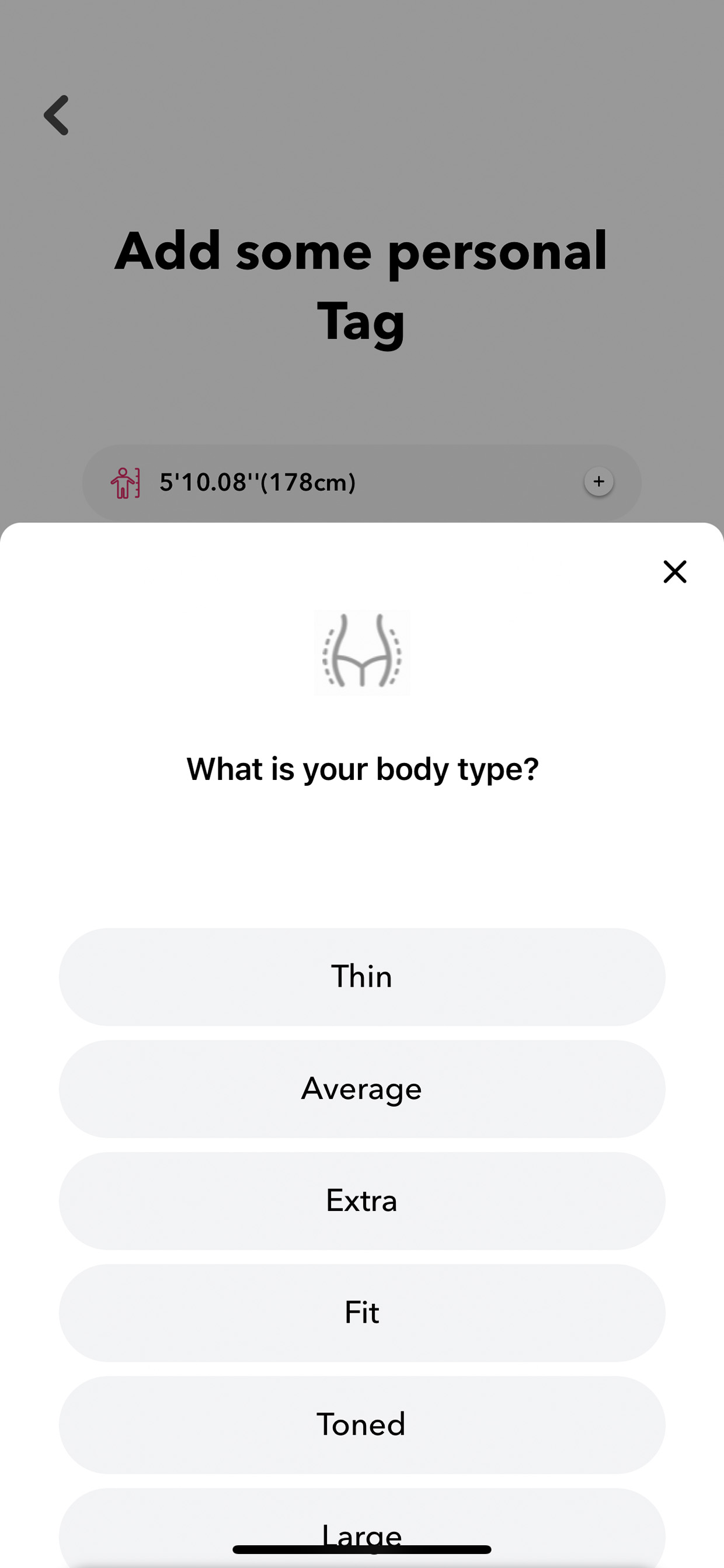This screenshot has height=1568, width=724.
Task: Pick the Extra body type
Action: pyautogui.click(x=362, y=1201)
